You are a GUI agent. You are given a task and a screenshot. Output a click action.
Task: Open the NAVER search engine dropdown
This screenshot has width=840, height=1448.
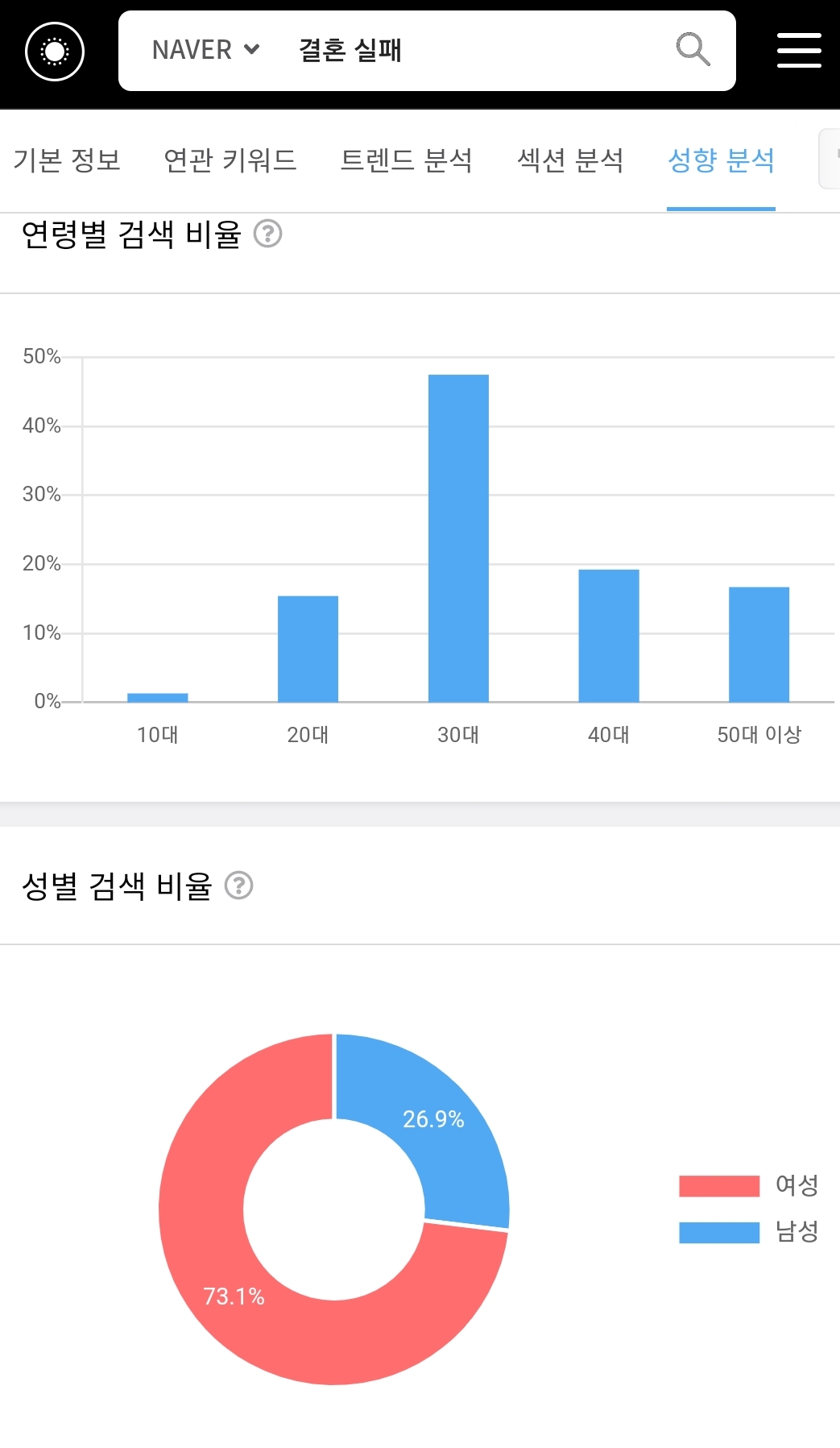pos(205,50)
